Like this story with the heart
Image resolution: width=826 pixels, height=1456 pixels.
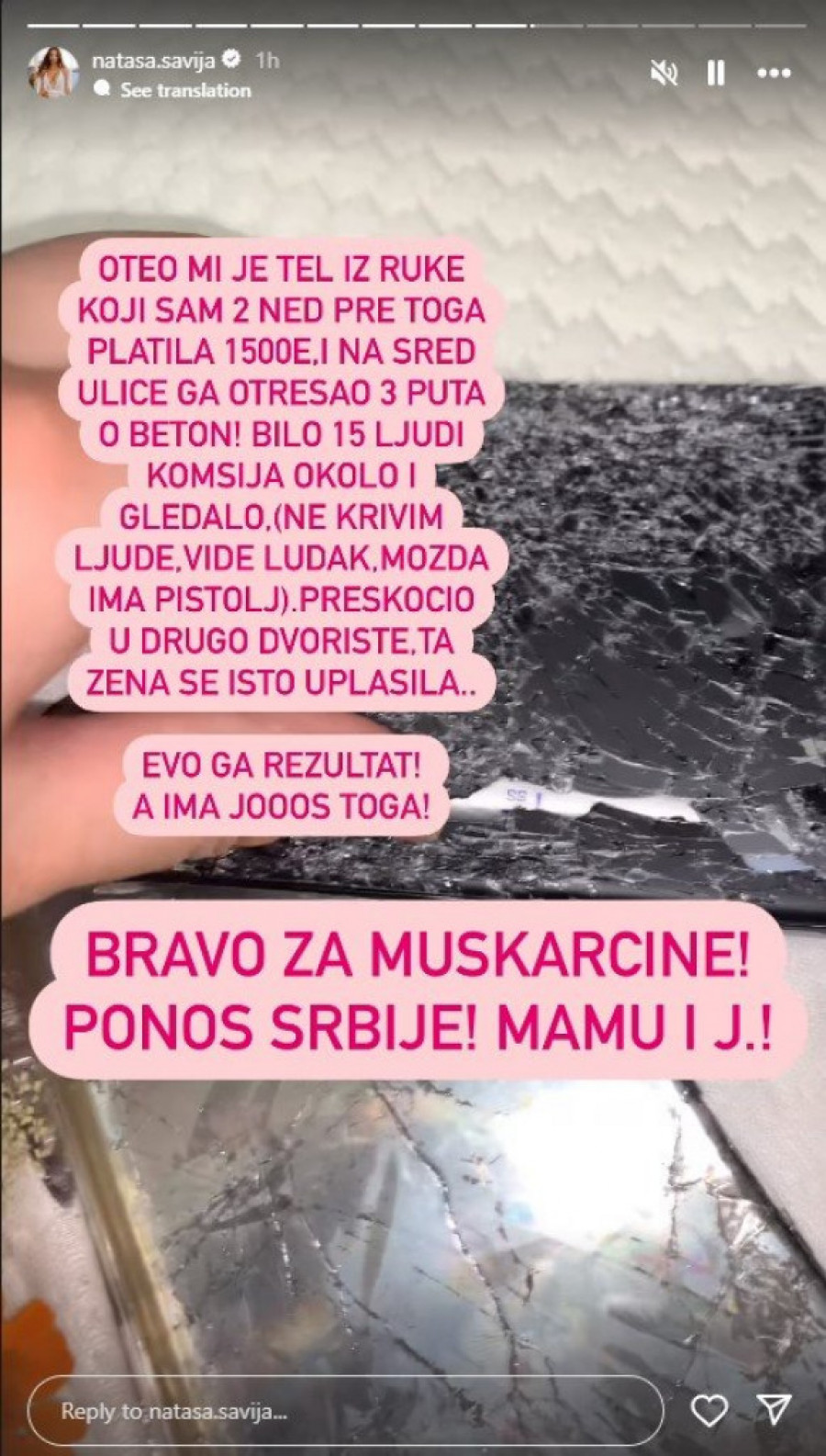(x=709, y=1411)
